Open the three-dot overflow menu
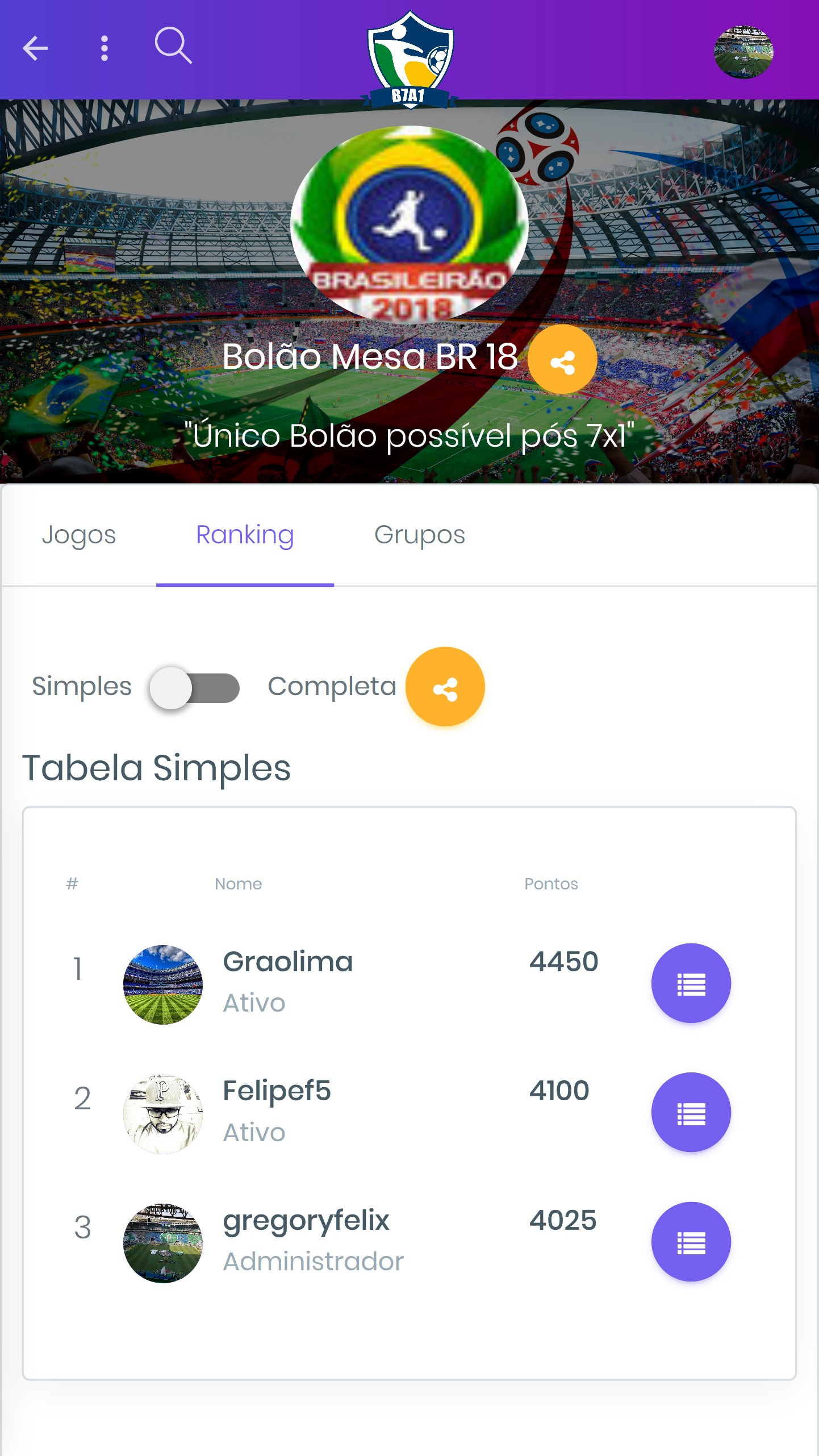Viewport: 819px width, 1456px height. [105, 48]
